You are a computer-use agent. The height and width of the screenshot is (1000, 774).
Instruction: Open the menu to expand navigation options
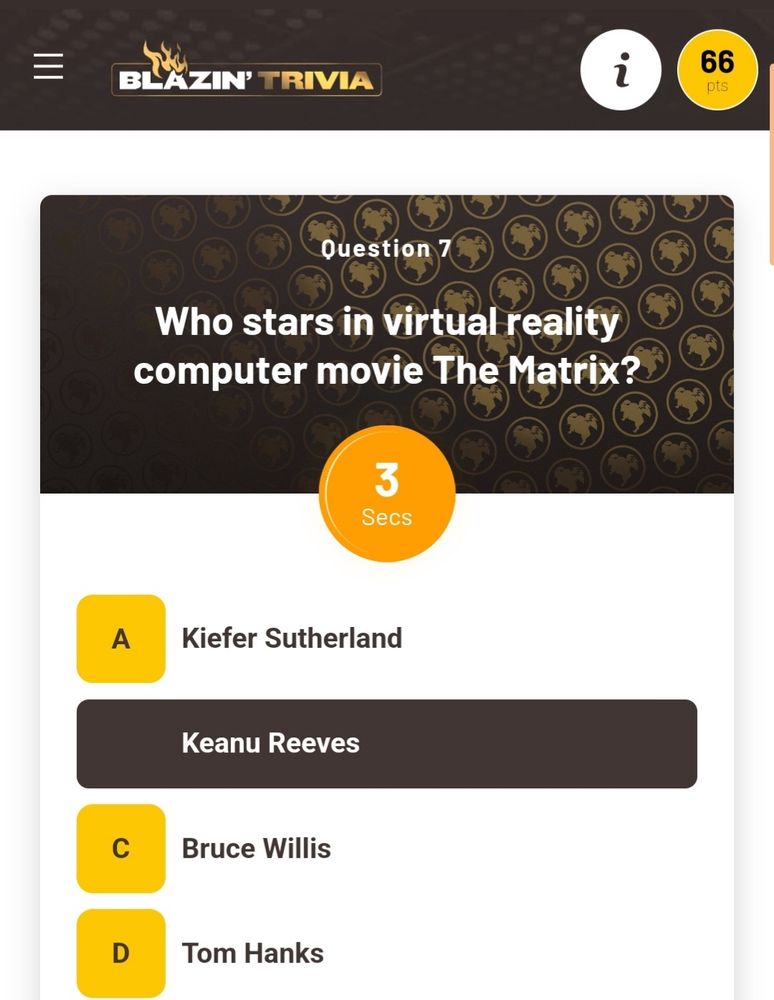(47, 66)
